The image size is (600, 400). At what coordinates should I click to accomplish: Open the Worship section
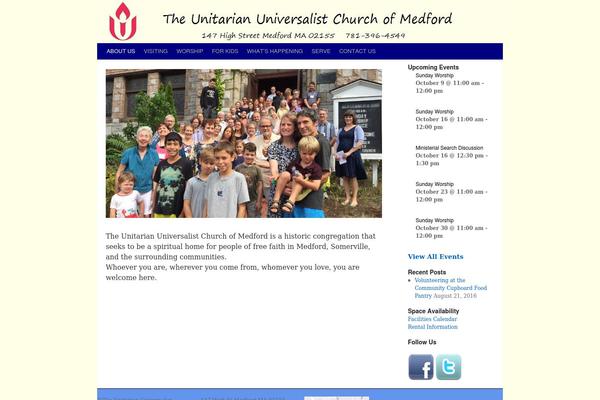(x=189, y=51)
